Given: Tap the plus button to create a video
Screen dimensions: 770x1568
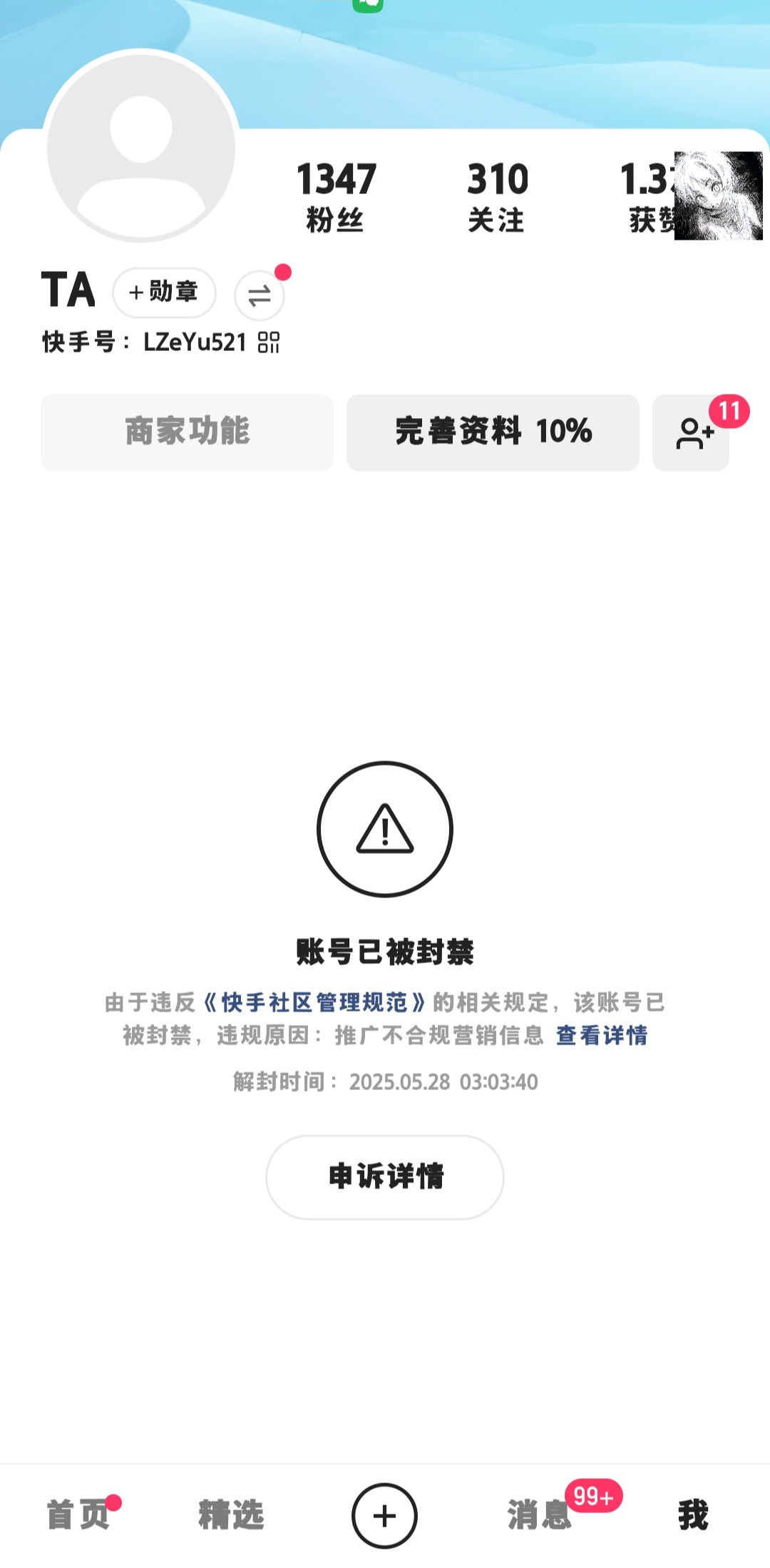Looking at the screenshot, I should [x=385, y=1516].
